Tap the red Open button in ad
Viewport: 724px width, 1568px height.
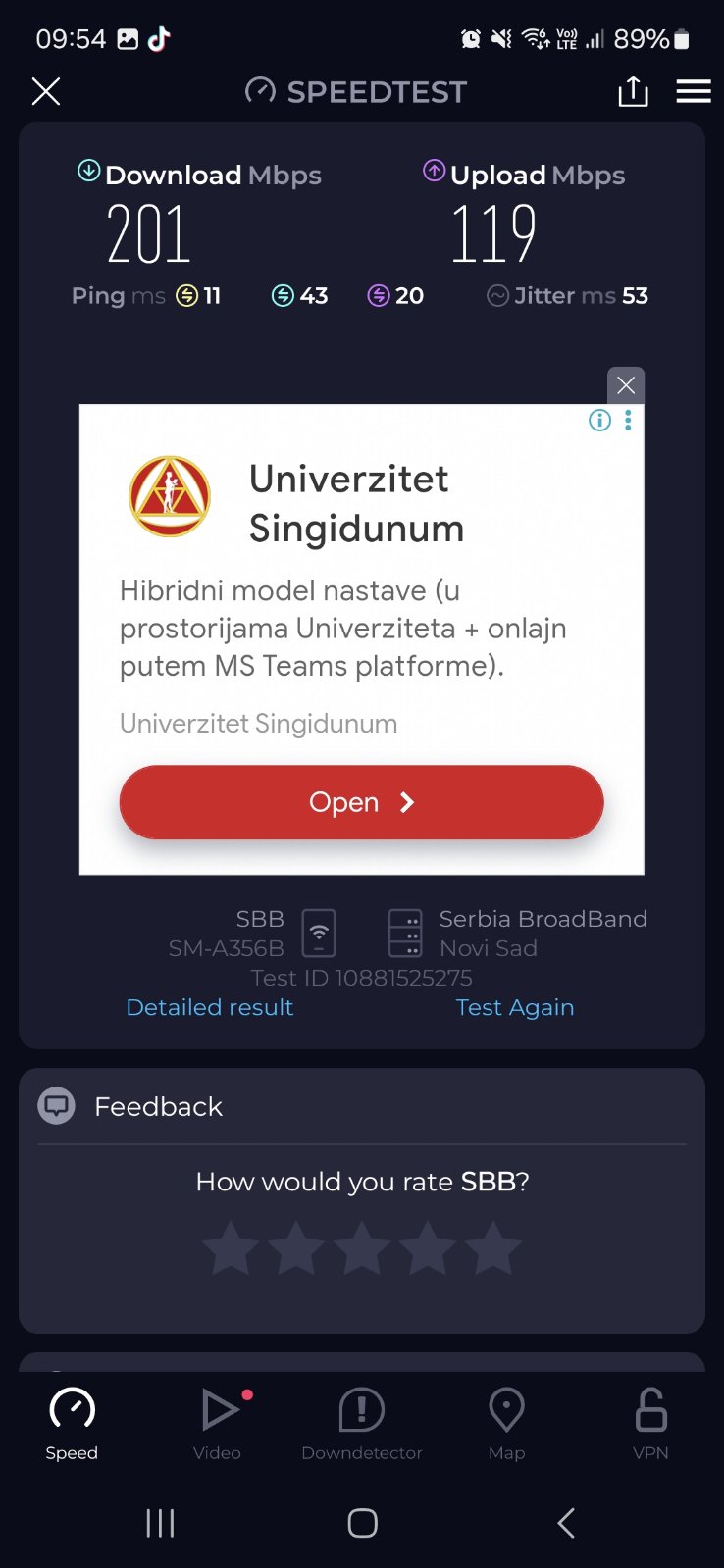click(x=361, y=802)
